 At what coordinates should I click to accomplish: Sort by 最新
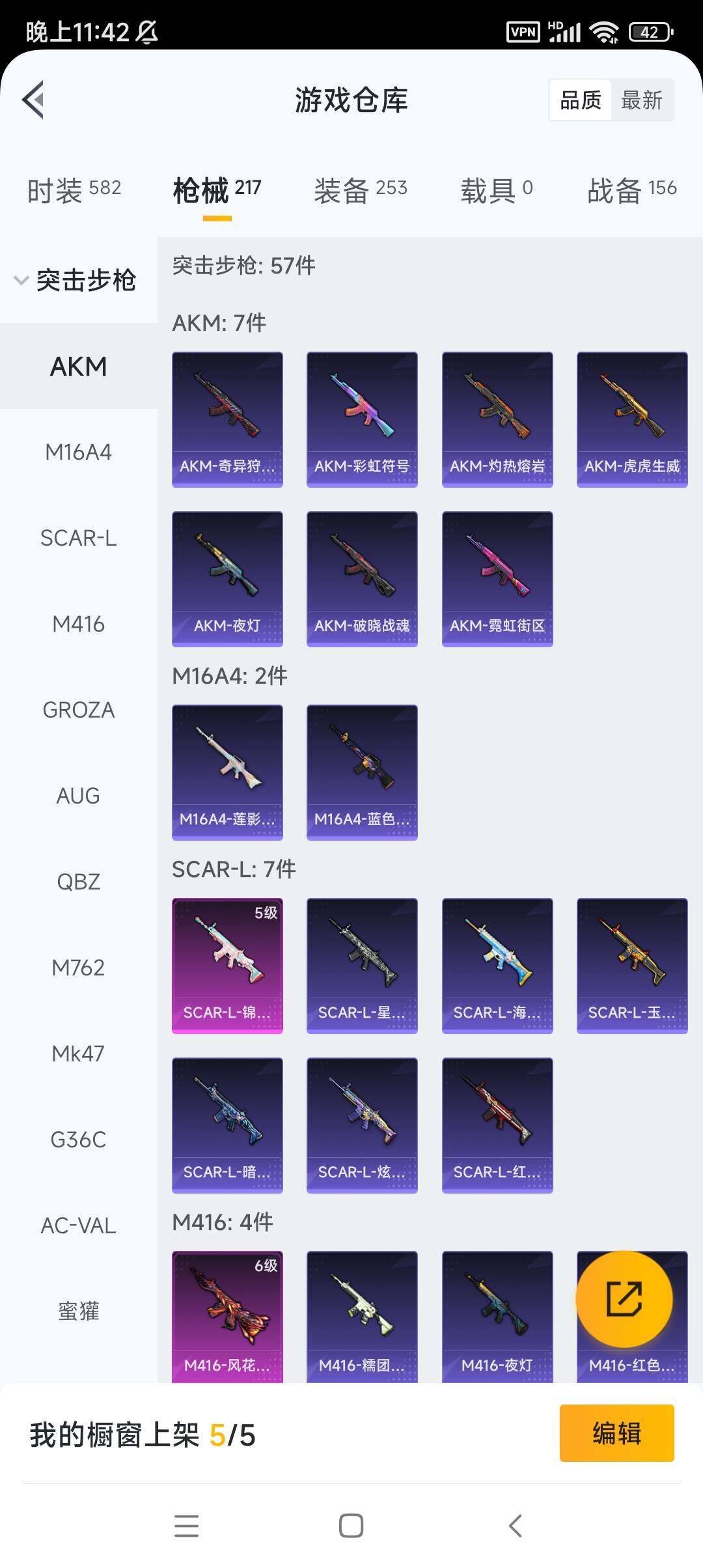click(641, 100)
